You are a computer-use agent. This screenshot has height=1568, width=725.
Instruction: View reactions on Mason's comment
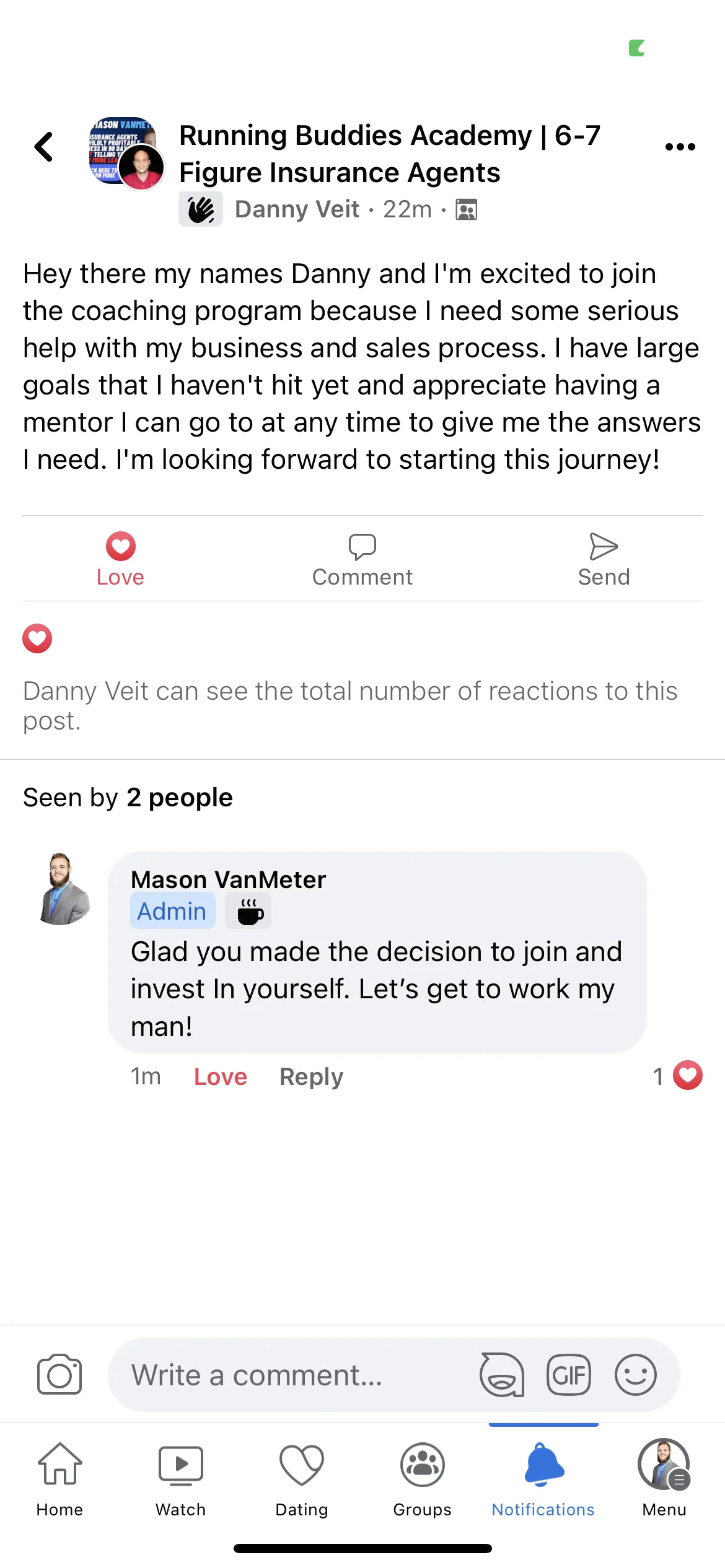click(678, 1076)
